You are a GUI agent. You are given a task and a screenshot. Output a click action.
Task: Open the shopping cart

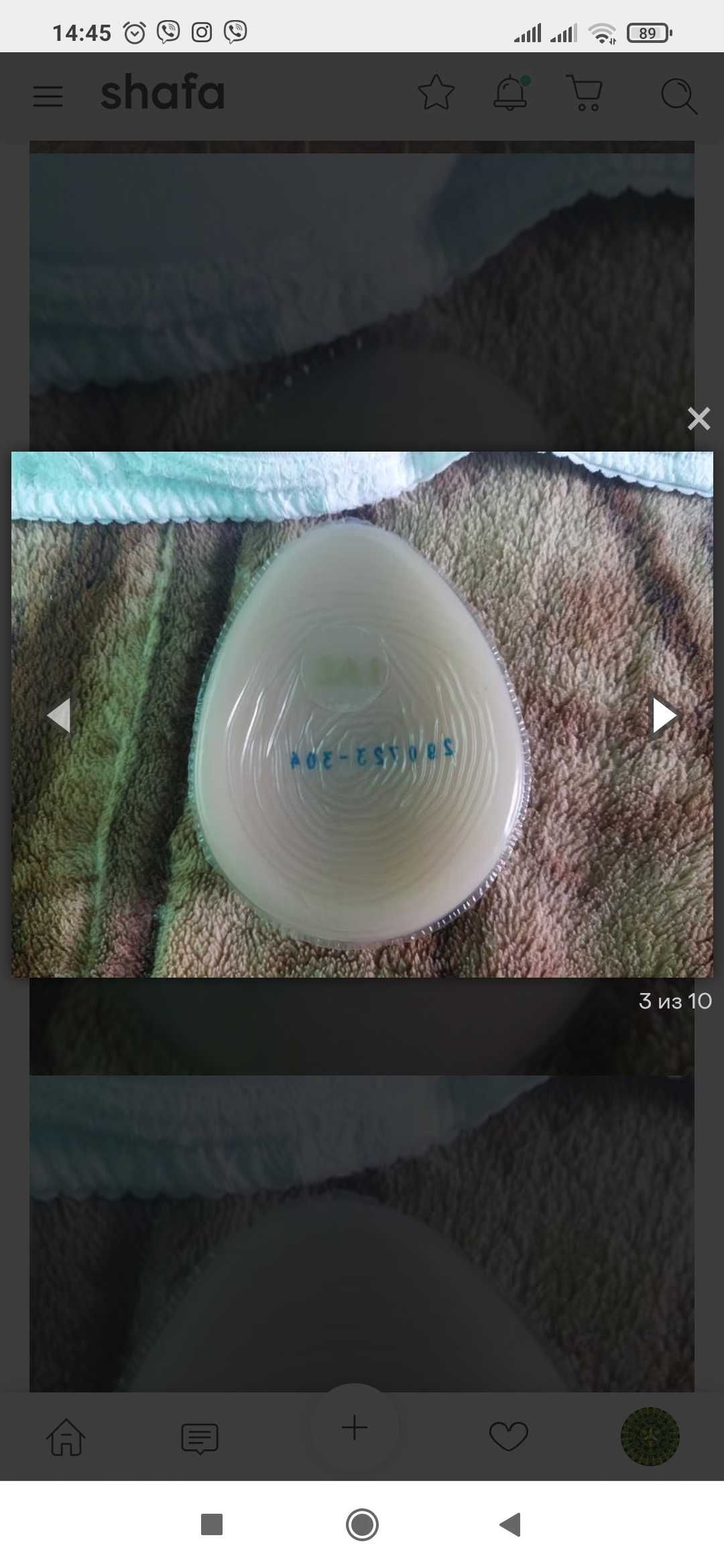[x=585, y=93]
